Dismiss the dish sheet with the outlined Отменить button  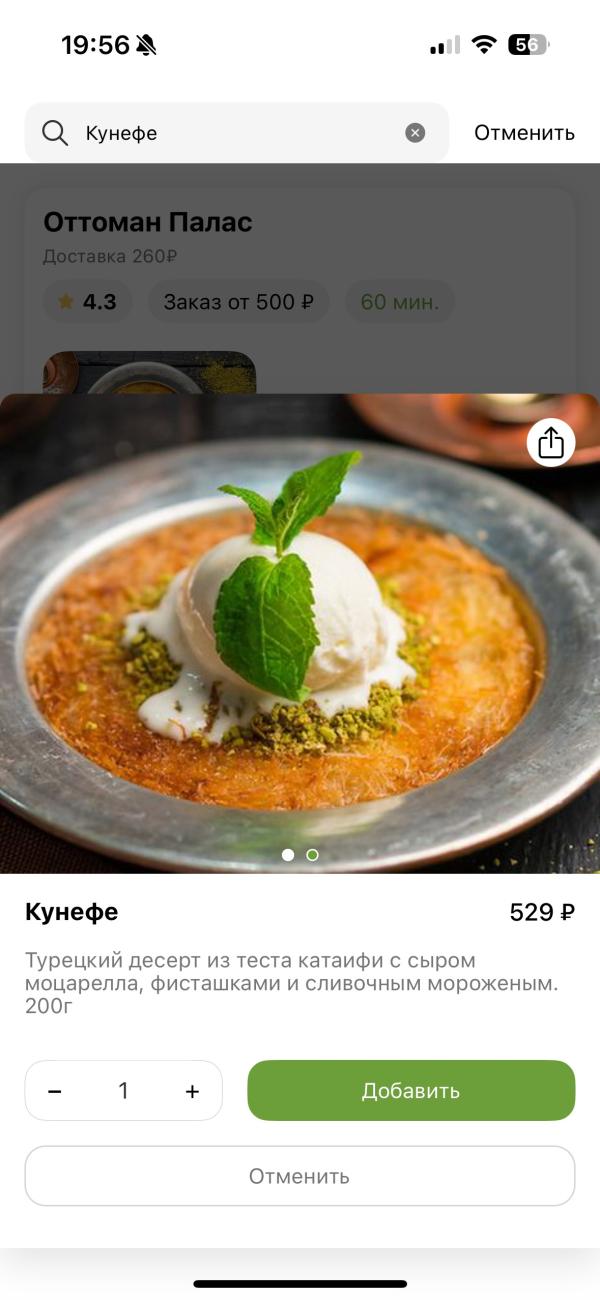tap(300, 1176)
